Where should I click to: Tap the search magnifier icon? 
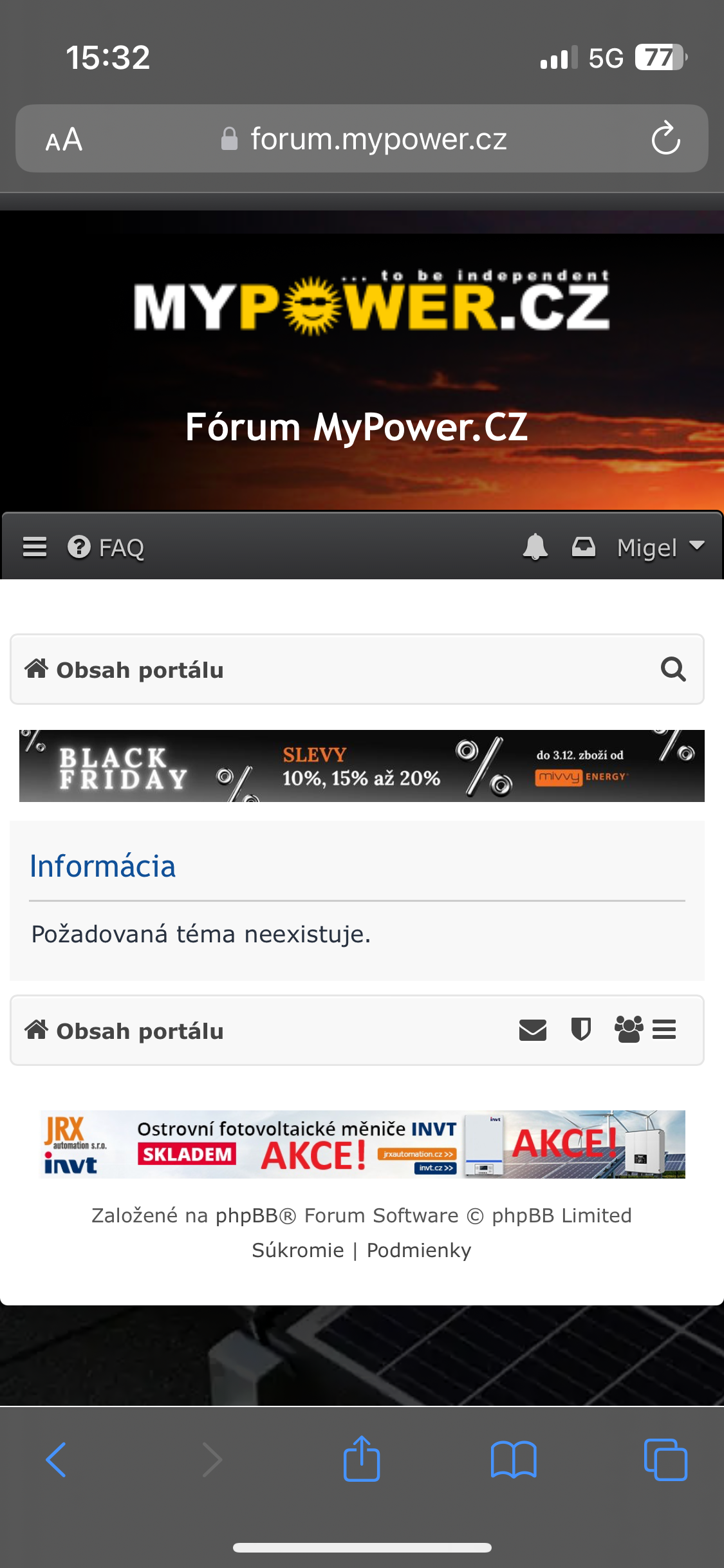pos(673,669)
